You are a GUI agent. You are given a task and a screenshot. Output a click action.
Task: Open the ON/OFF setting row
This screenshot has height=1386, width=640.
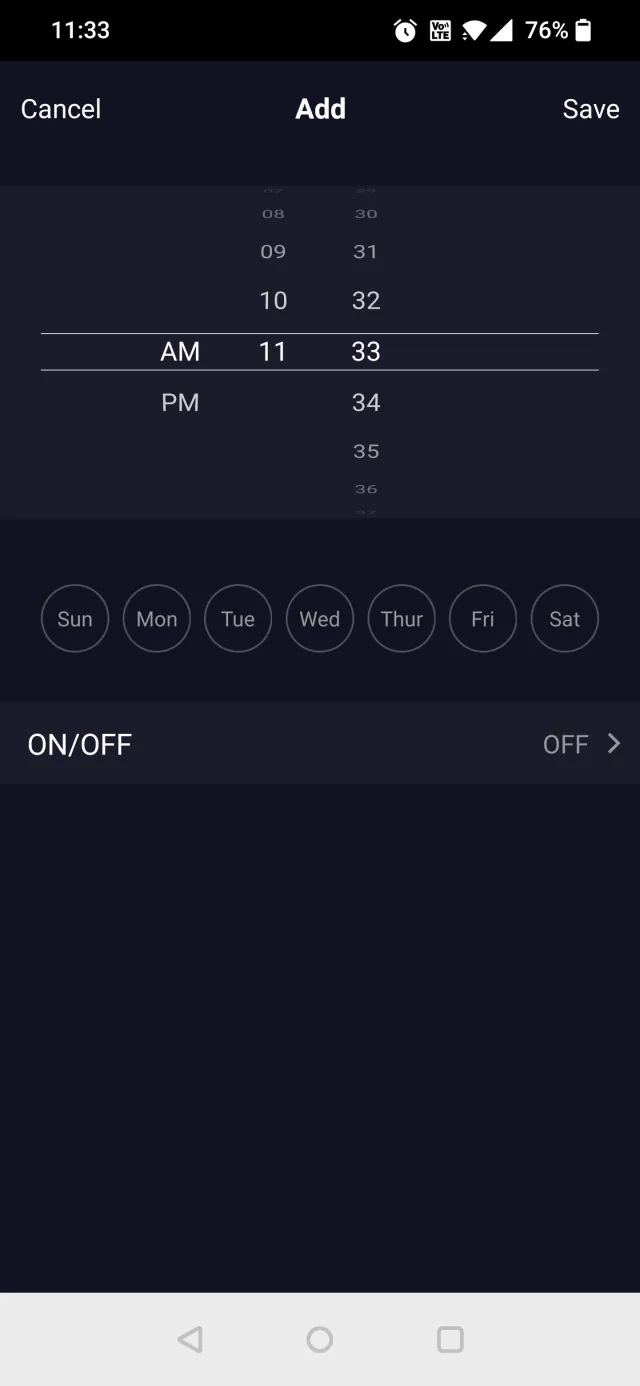(320, 744)
